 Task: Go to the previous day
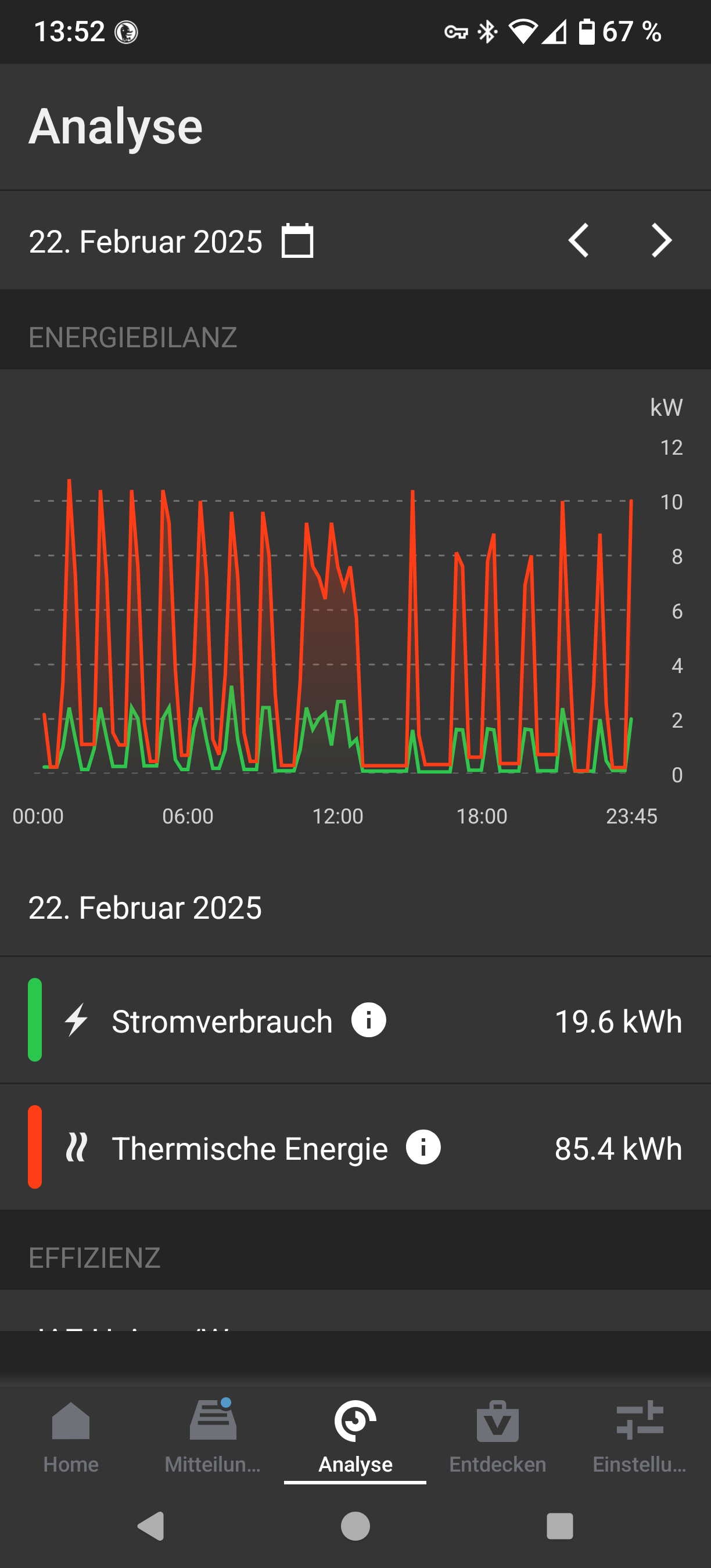(579, 241)
